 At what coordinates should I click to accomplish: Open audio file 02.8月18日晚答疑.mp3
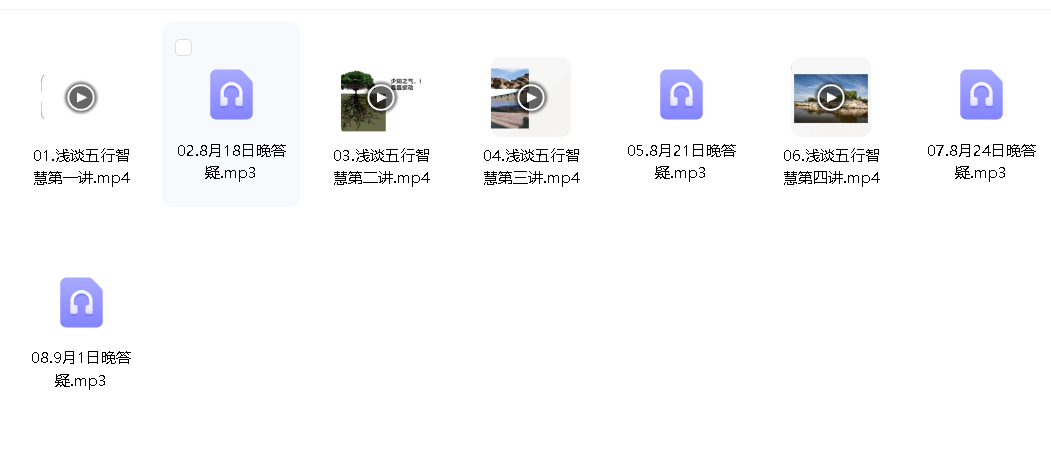coord(231,95)
